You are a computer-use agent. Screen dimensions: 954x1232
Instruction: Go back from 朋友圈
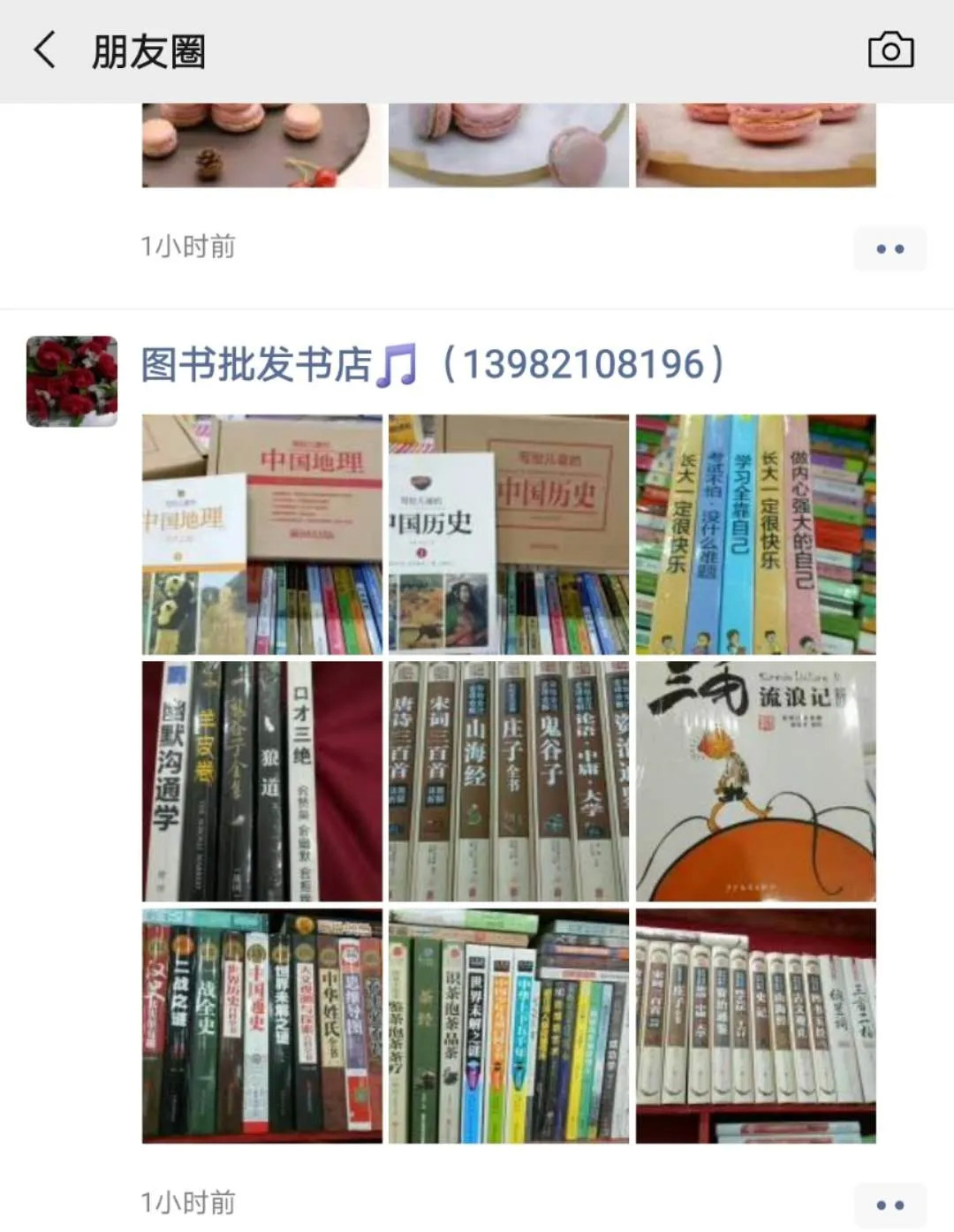tap(45, 50)
